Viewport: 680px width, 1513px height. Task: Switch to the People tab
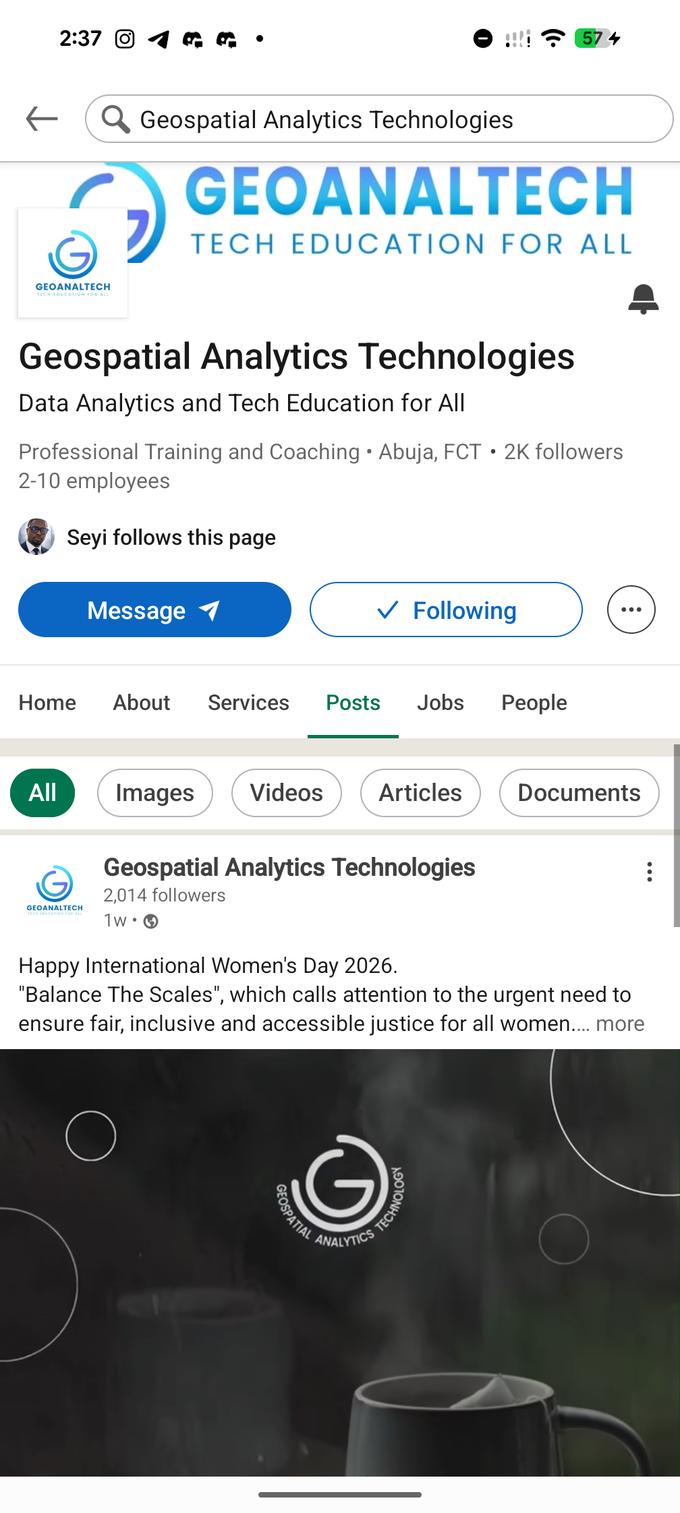pos(534,703)
